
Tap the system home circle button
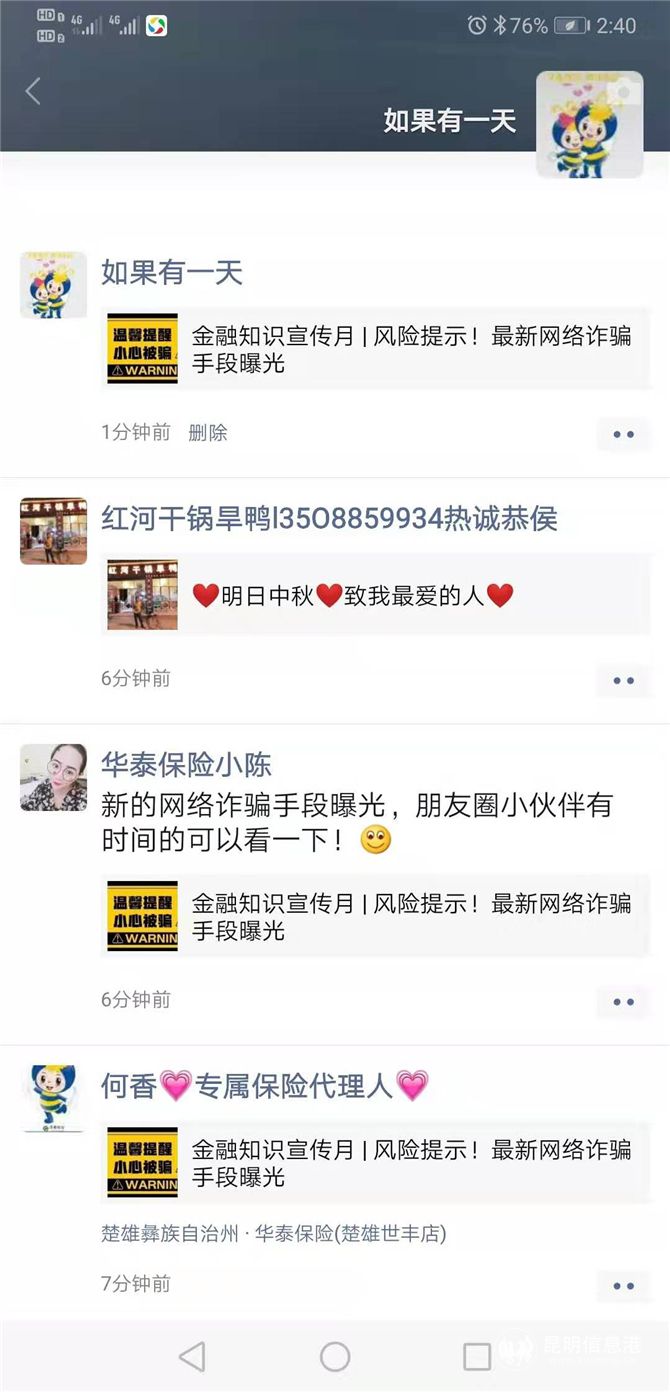pos(335,1357)
